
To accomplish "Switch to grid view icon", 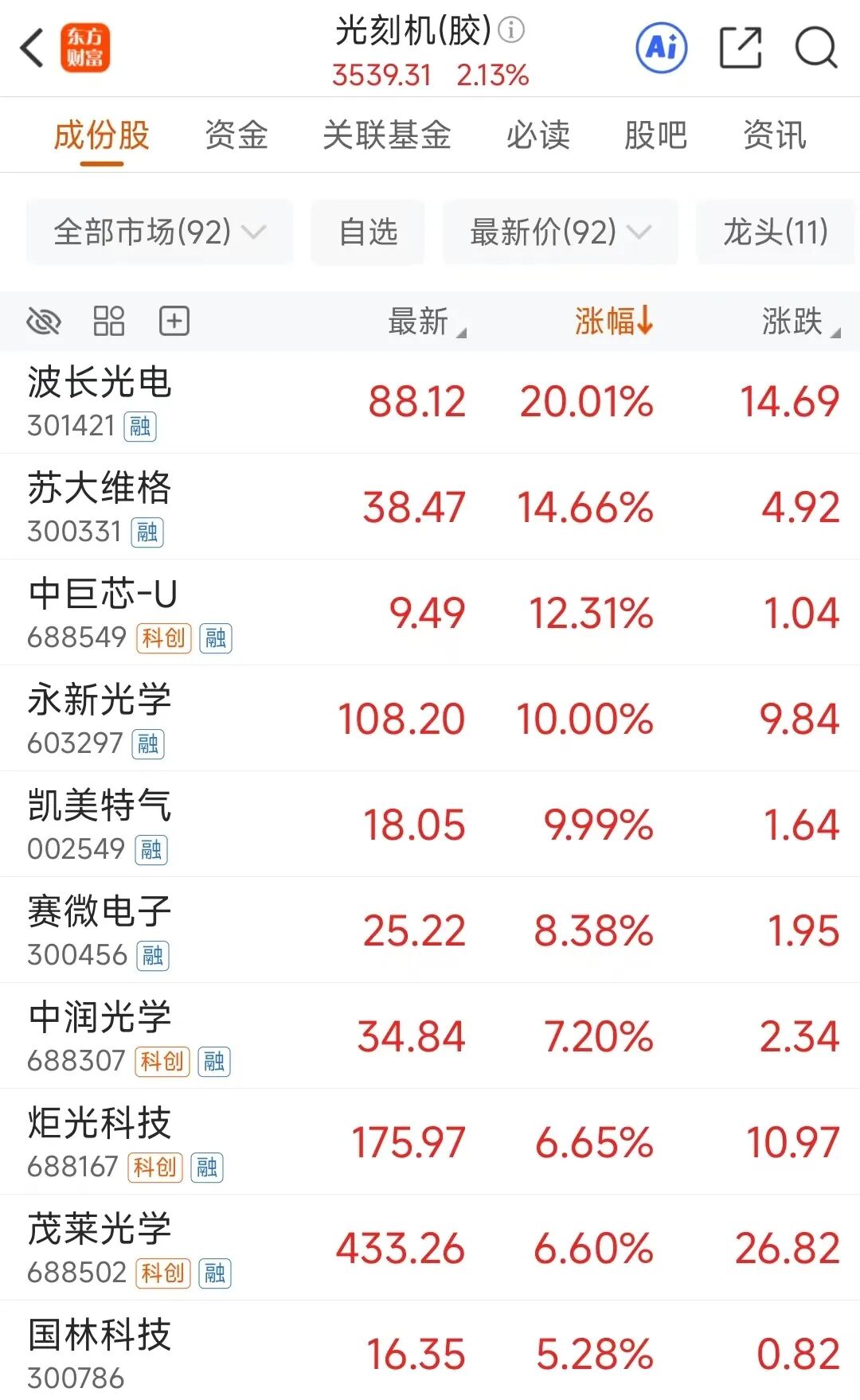I will (x=109, y=322).
